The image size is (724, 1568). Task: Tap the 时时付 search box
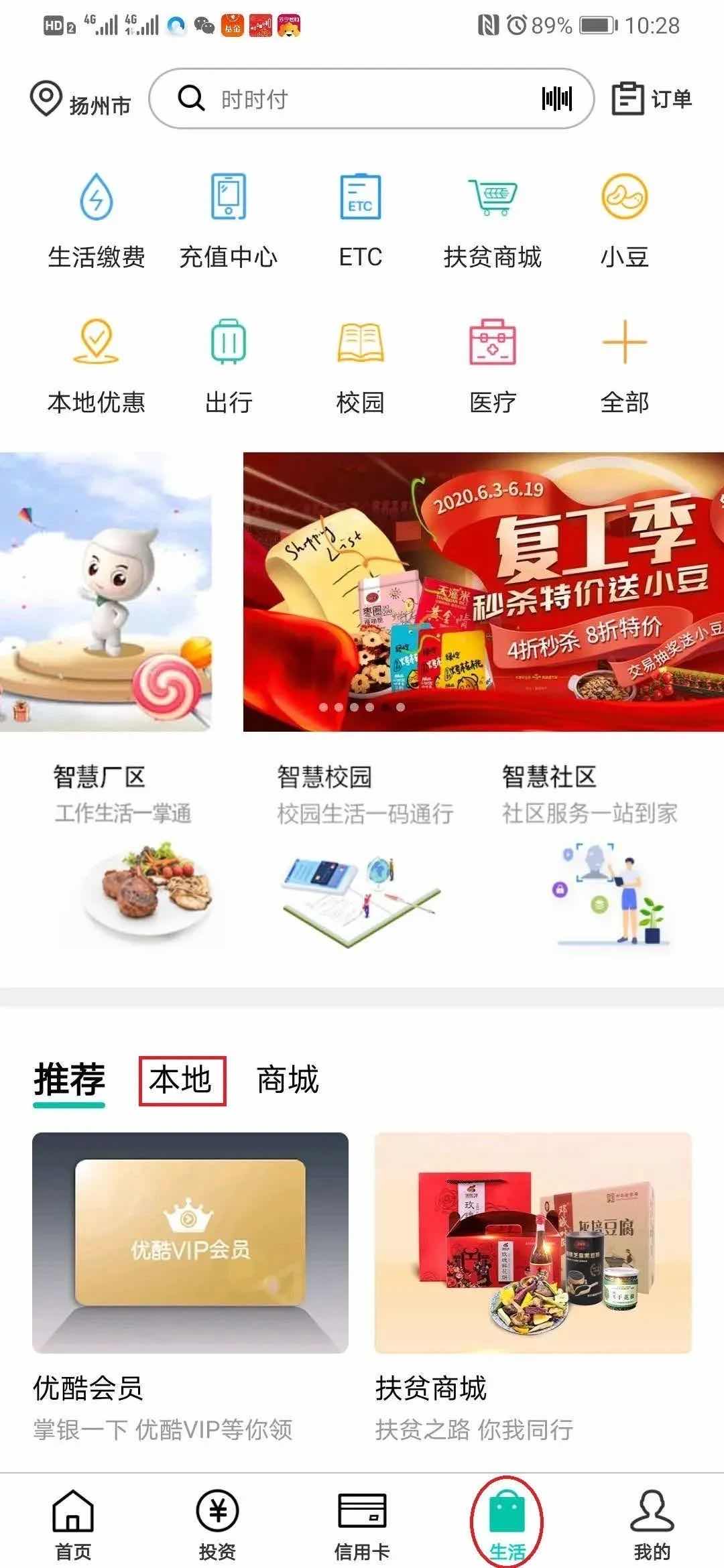(x=349, y=99)
